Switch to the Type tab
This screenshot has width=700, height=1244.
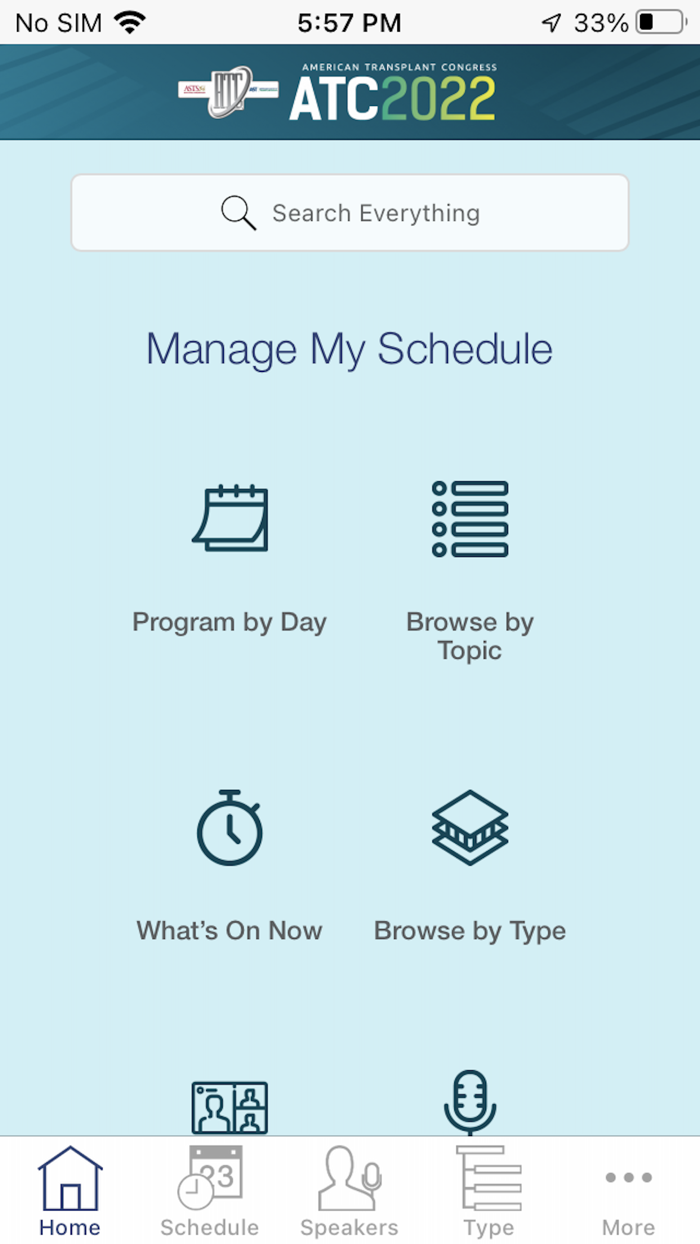click(489, 1192)
